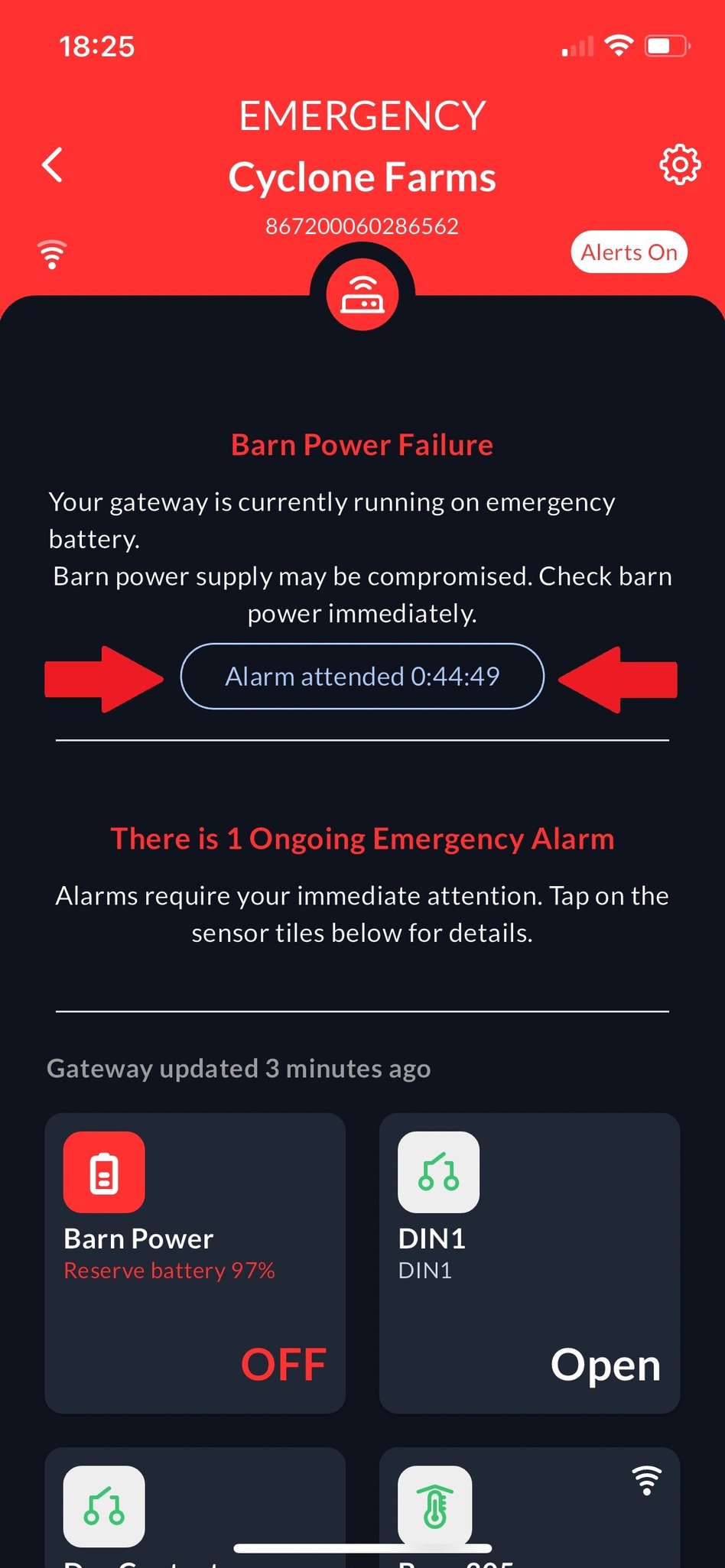This screenshot has width=725, height=1568.
Task: Toggle the Alerts On setting
Action: [628, 252]
